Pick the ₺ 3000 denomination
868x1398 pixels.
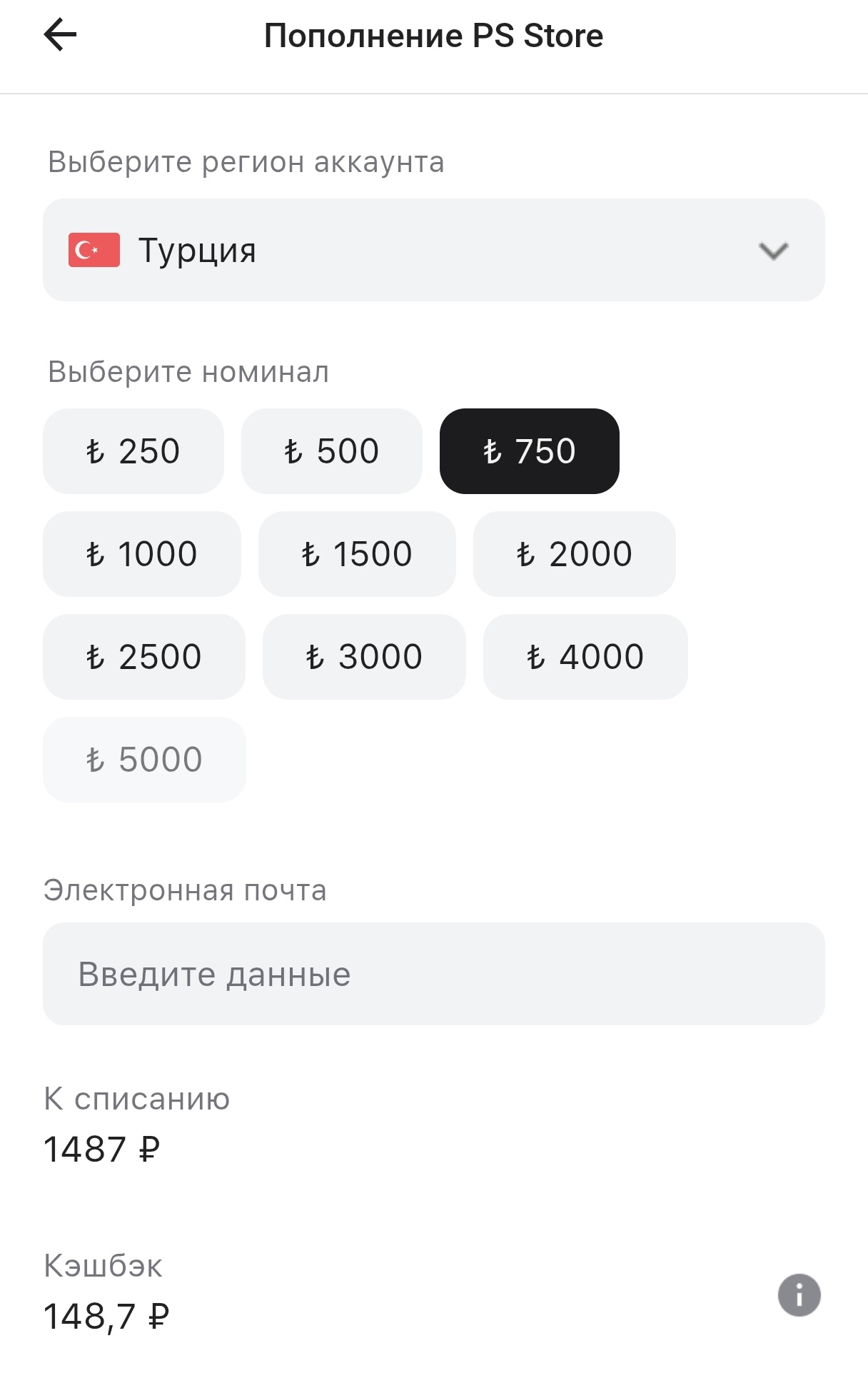click(365, 656)
